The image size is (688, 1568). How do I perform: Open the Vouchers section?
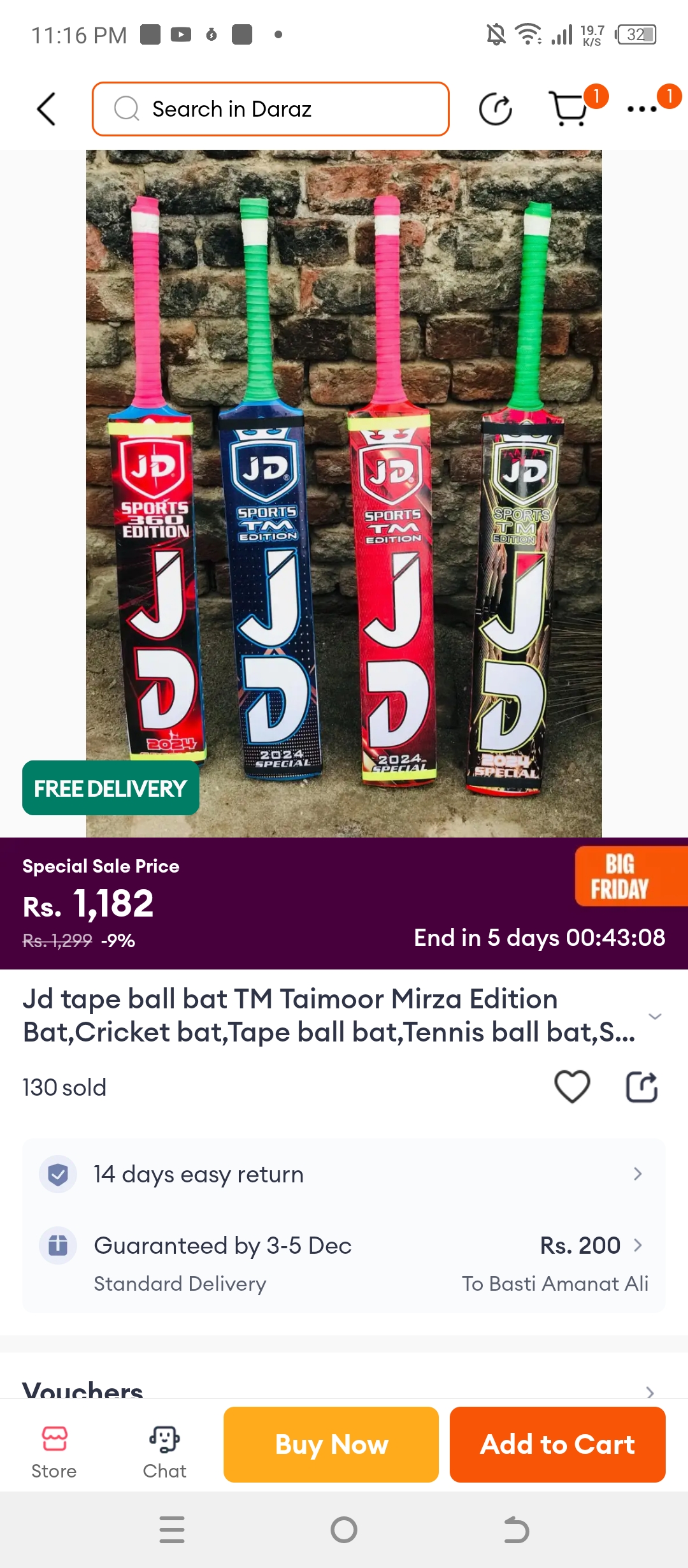[344, 1390]
